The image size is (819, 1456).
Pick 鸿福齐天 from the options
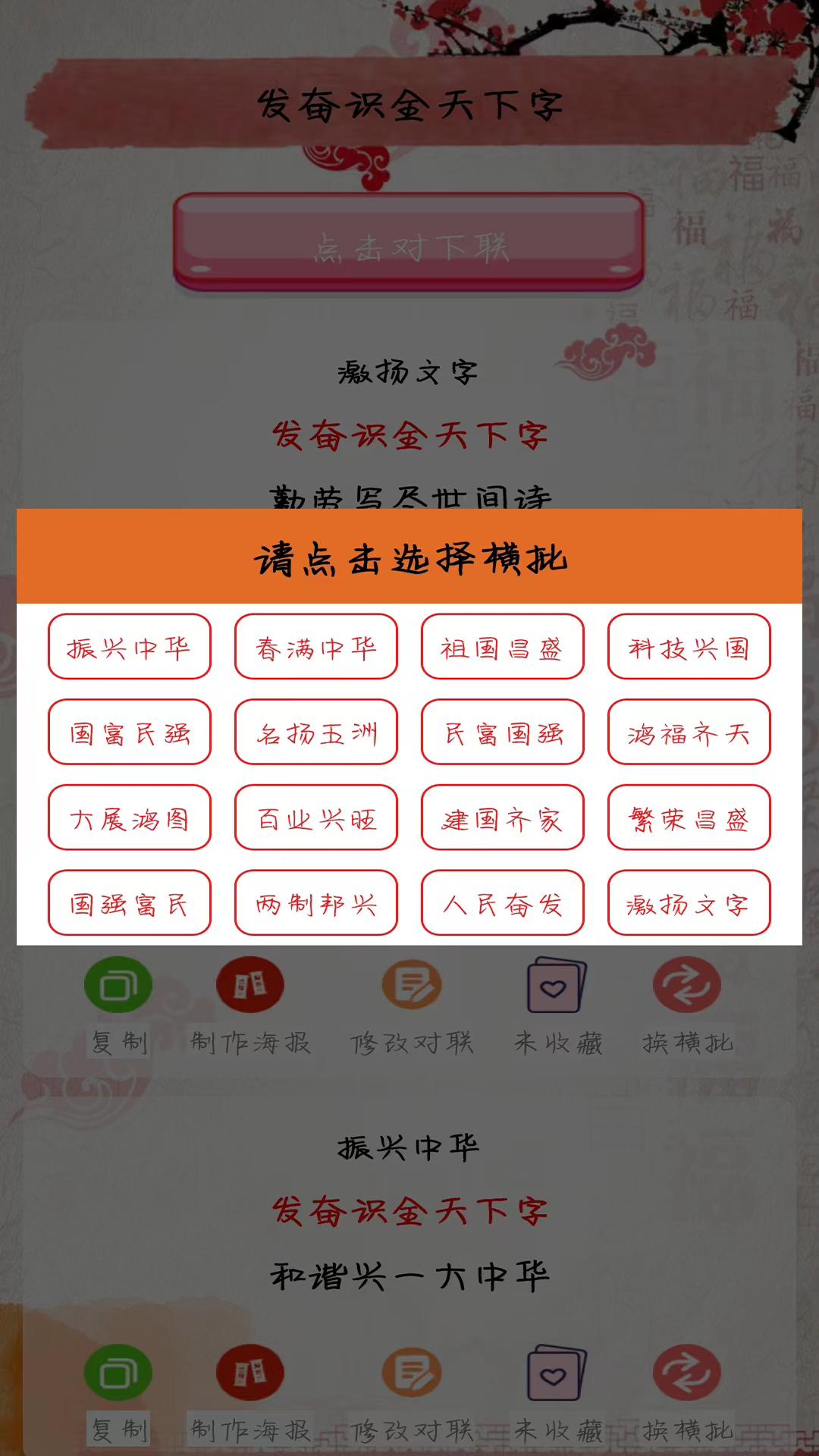(689, 733)
